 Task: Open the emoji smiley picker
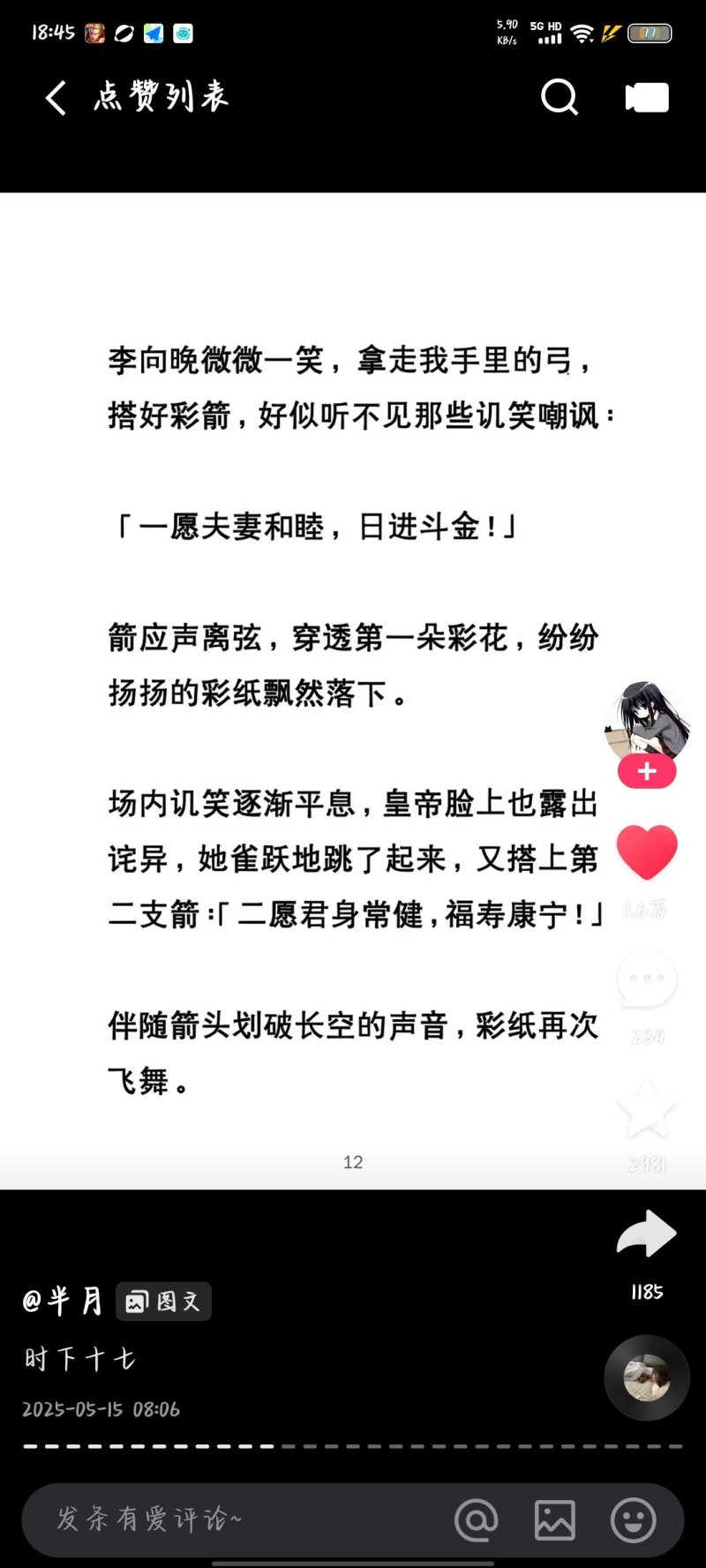[633, 1519]
